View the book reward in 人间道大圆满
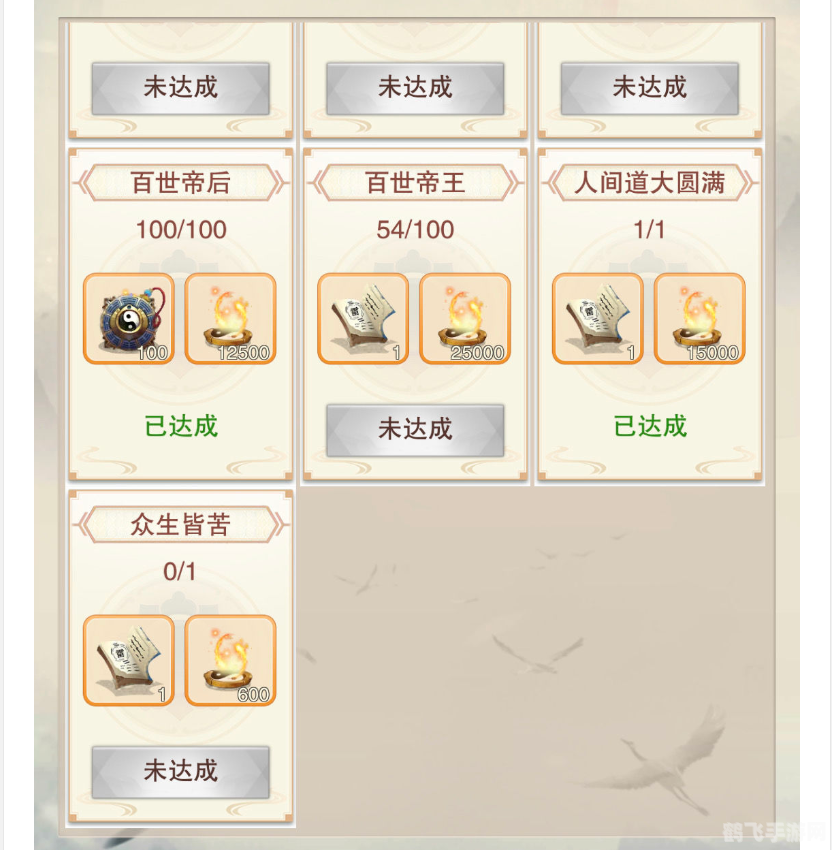Screen dimensions: 832x850 pyautogui.click(x=598, y=319)
